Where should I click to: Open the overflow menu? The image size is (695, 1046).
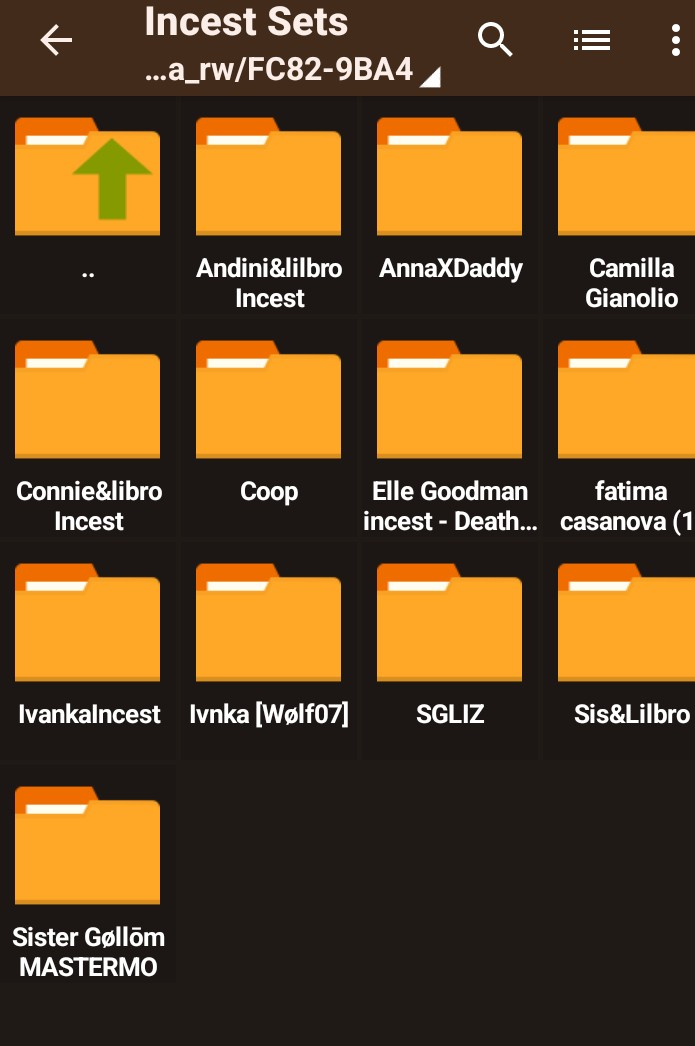676,40
